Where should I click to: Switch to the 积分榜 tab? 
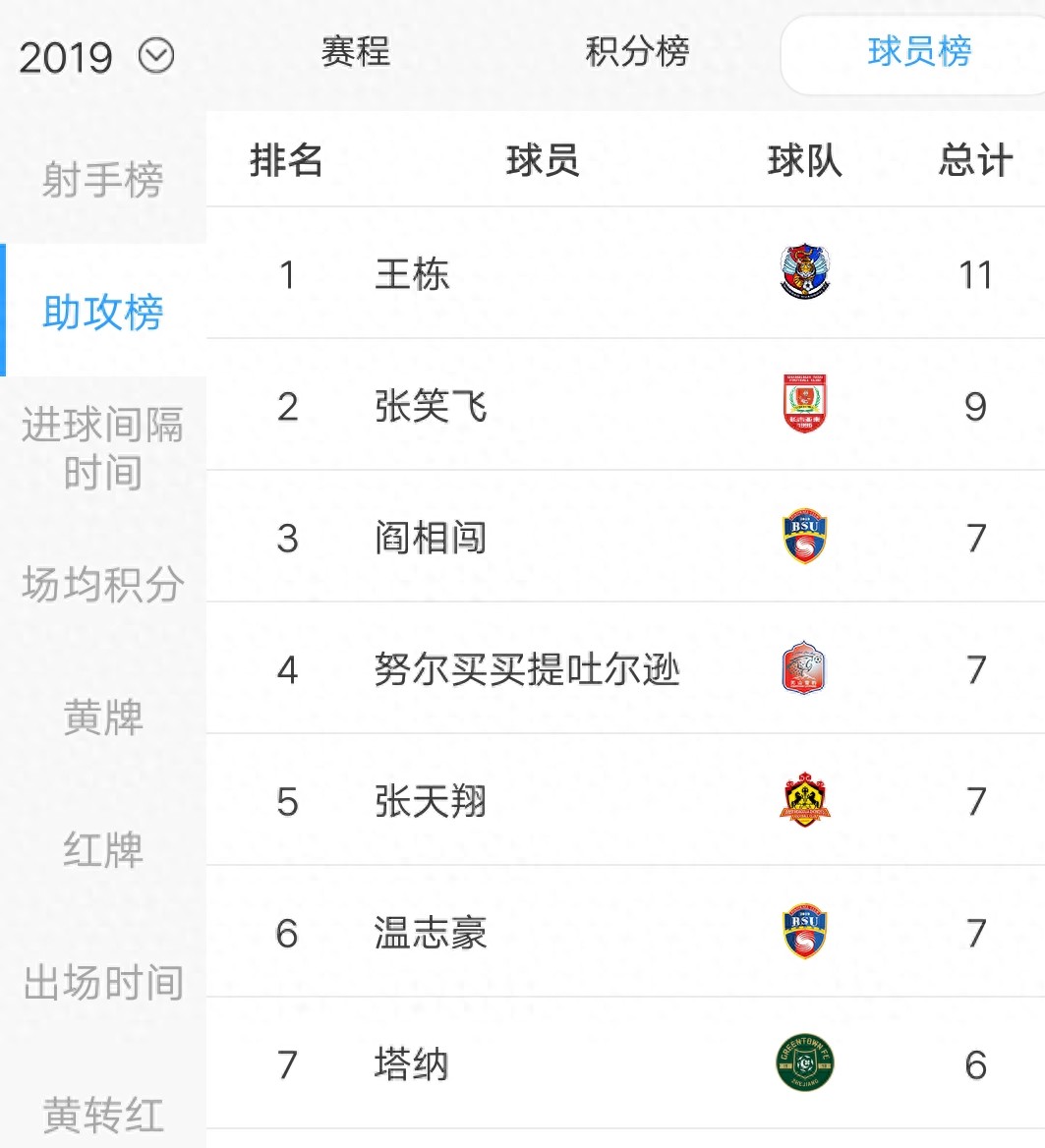point(637,51)
